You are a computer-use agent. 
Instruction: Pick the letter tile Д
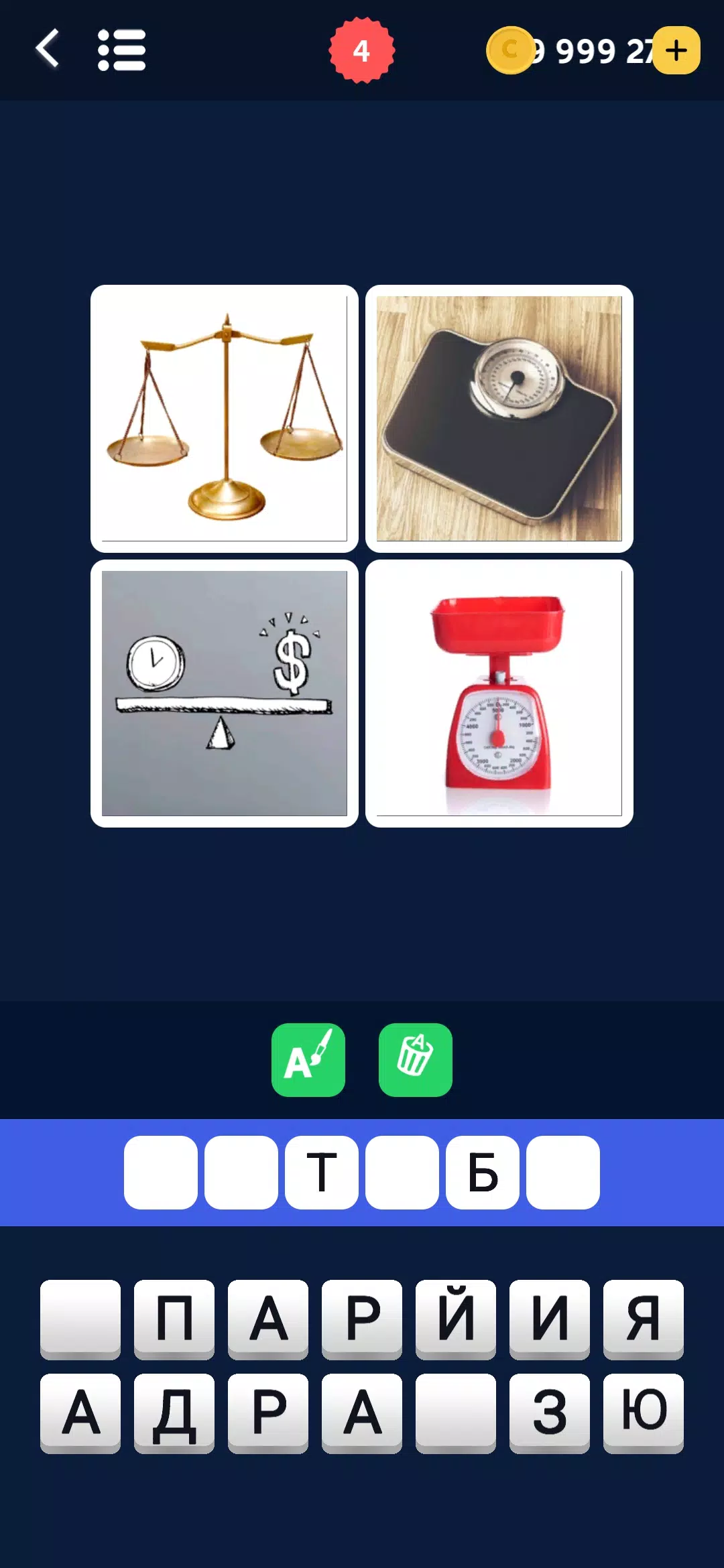[x=174, y=1413]
